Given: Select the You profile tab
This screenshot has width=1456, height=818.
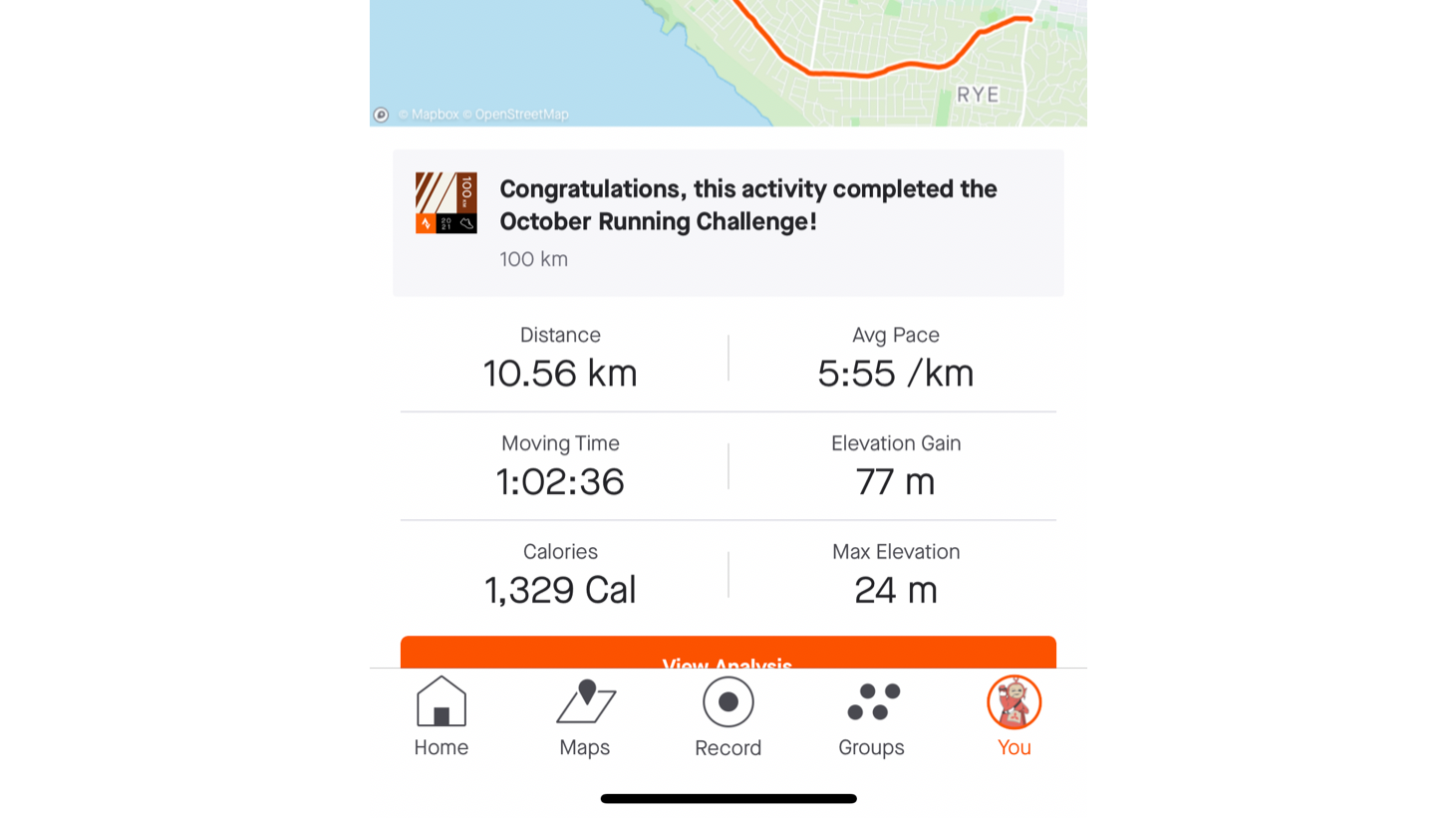Looking at the screenshot, I should pyautogui.click(x=1014, y=717).
